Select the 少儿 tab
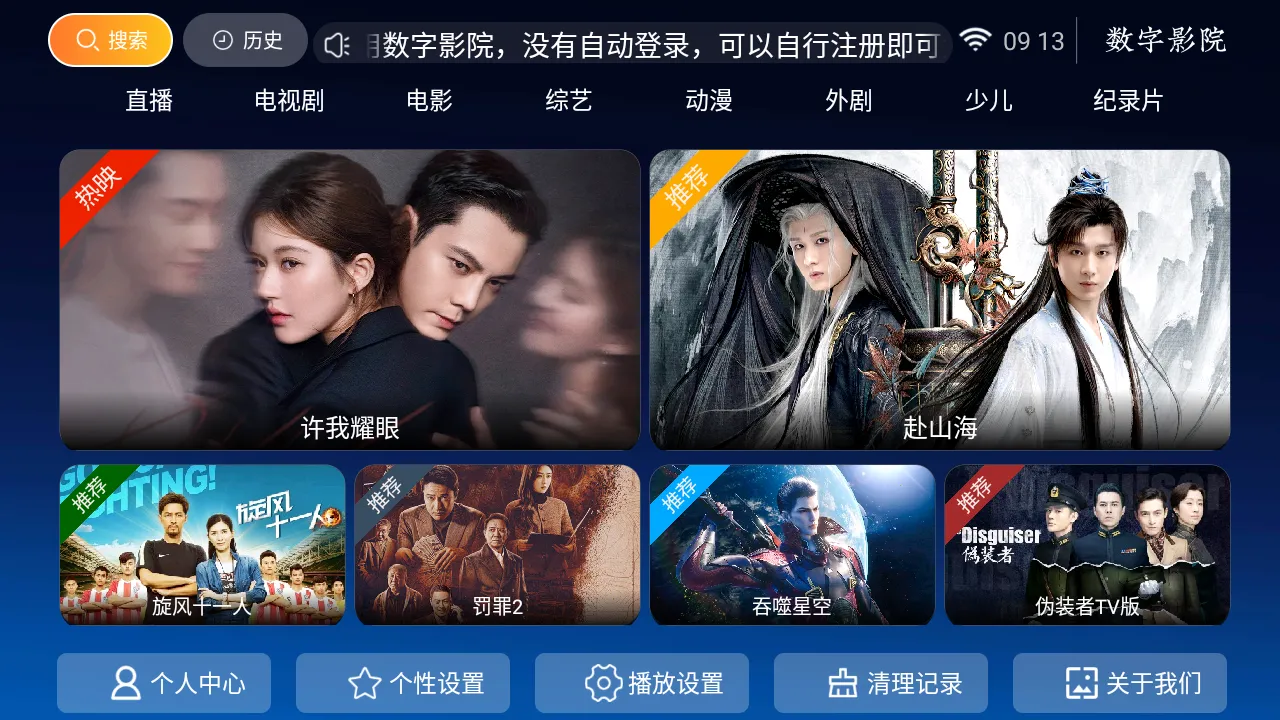This screenshot has width=1280, height=720. coord(989,100)
